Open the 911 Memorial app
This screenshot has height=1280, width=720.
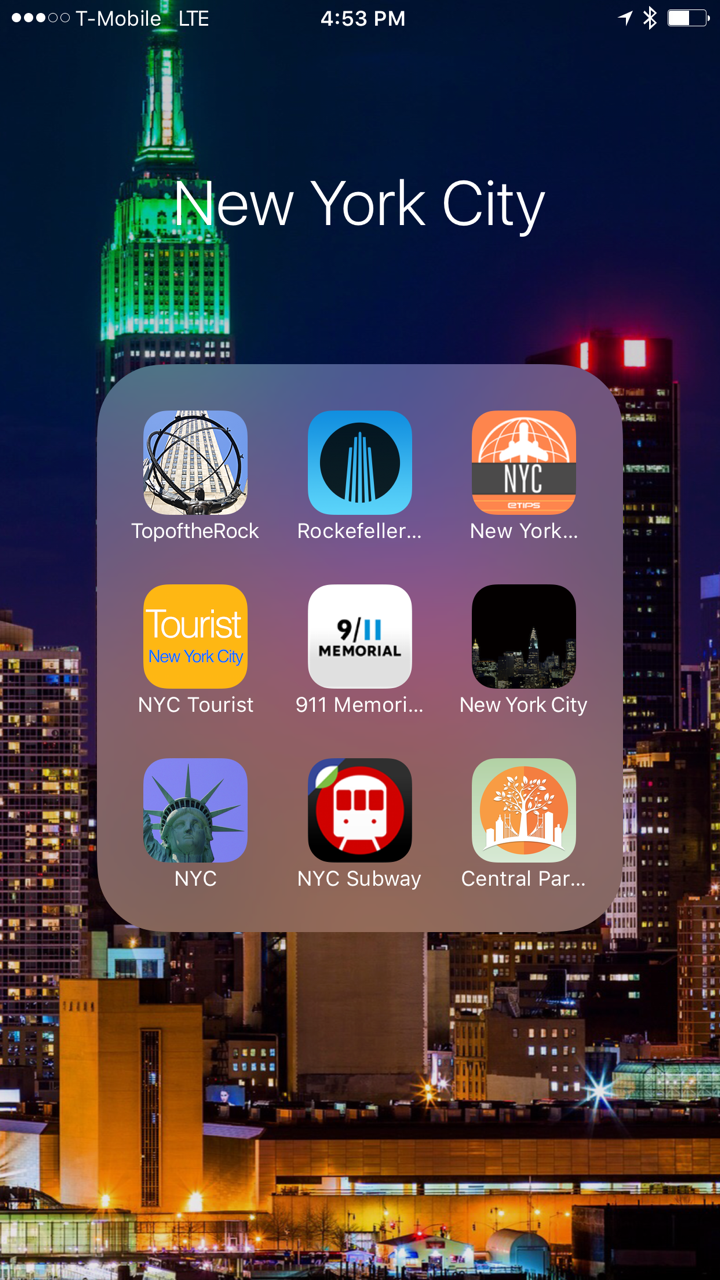[x=359, y=636]
